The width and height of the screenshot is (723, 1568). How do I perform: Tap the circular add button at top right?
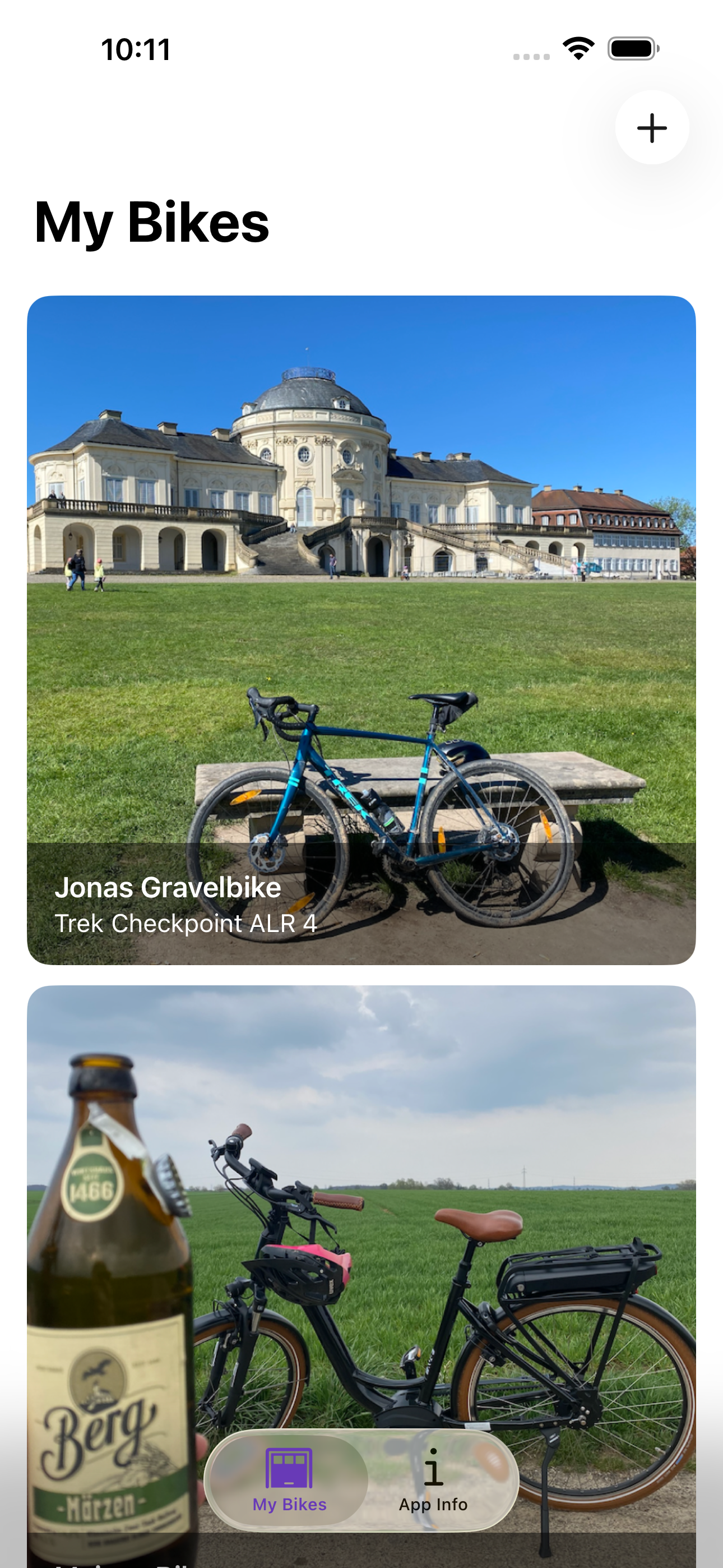coord(652,127)
